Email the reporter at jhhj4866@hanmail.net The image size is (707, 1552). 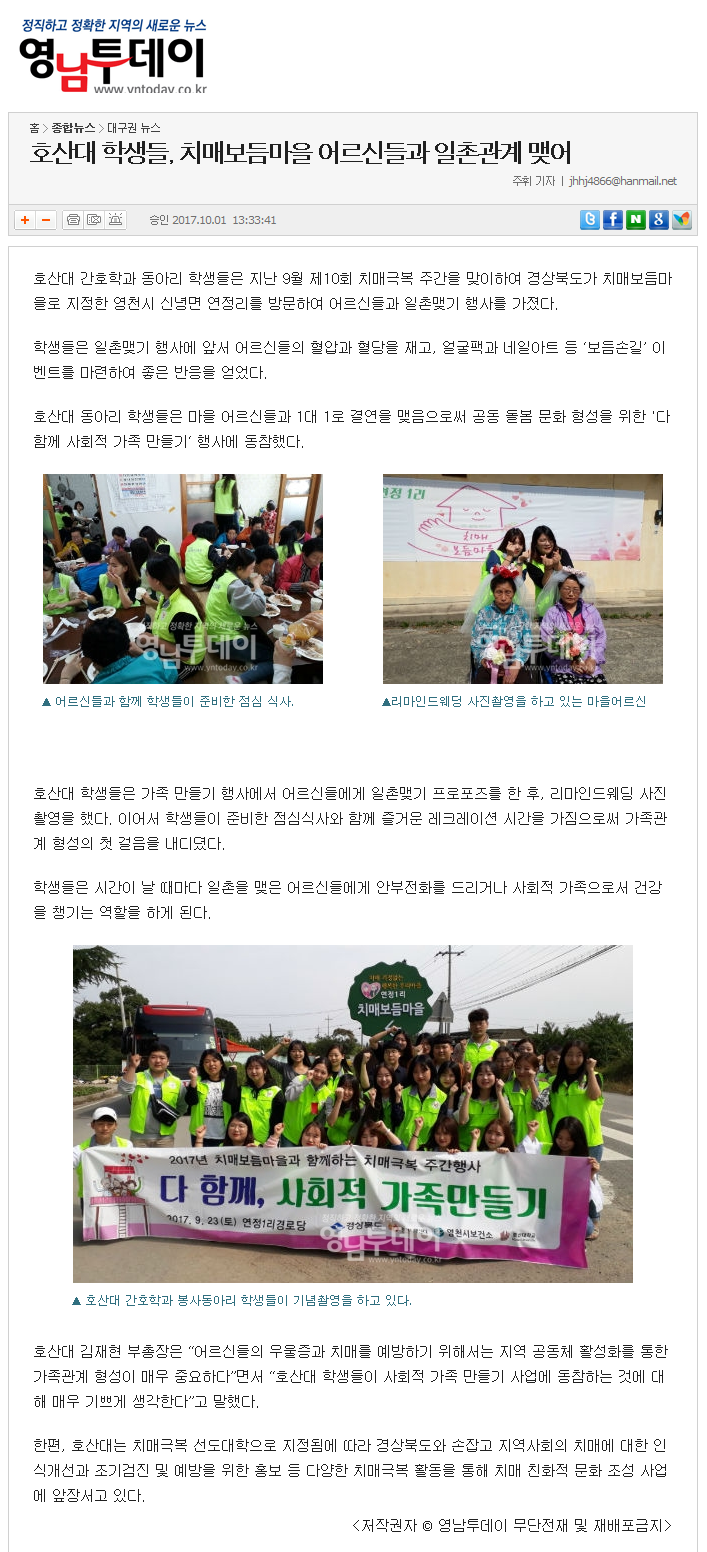(x=623, y=181)
